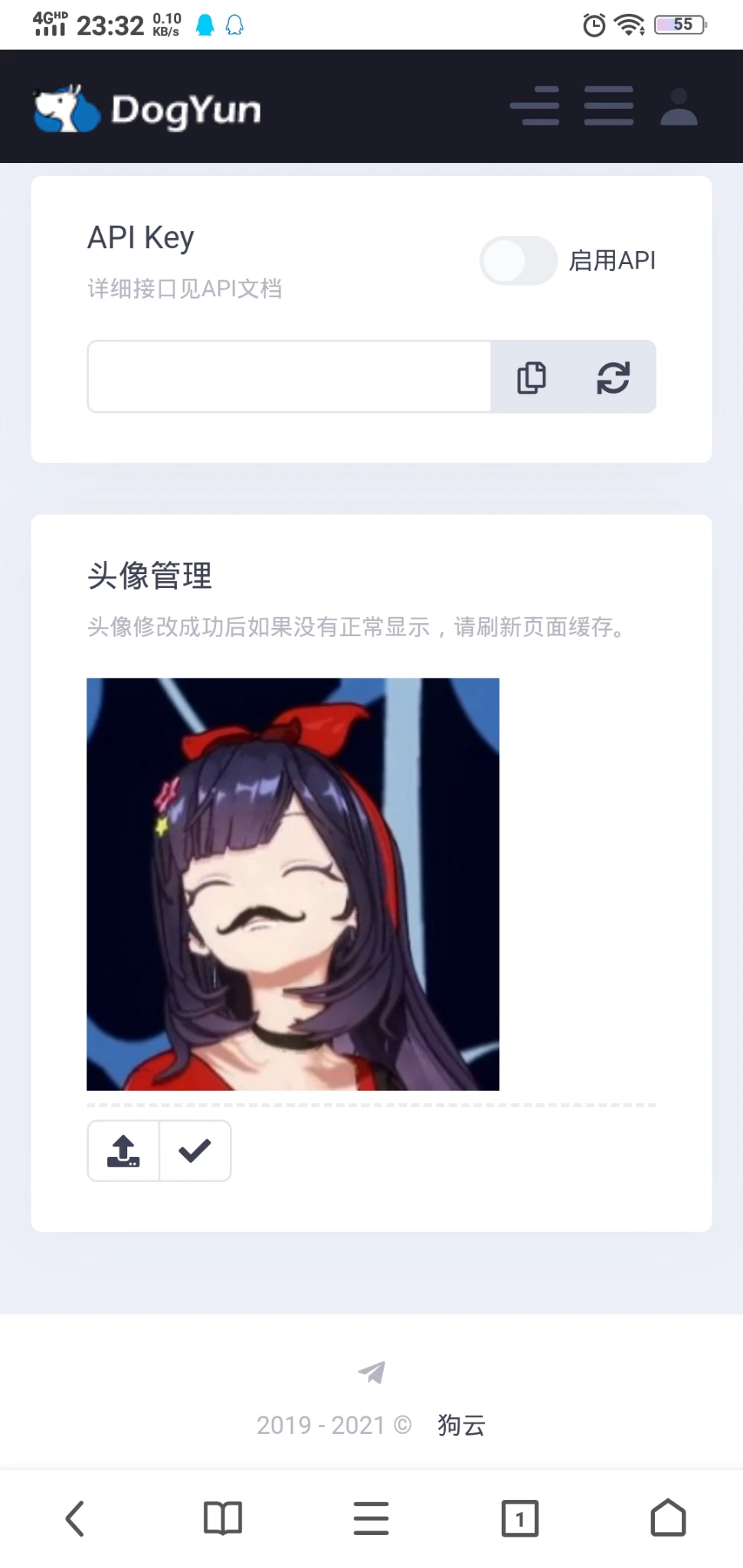Open the browser bookmarks book icon
743x1568 pixels.
[x=223, y=1518]
